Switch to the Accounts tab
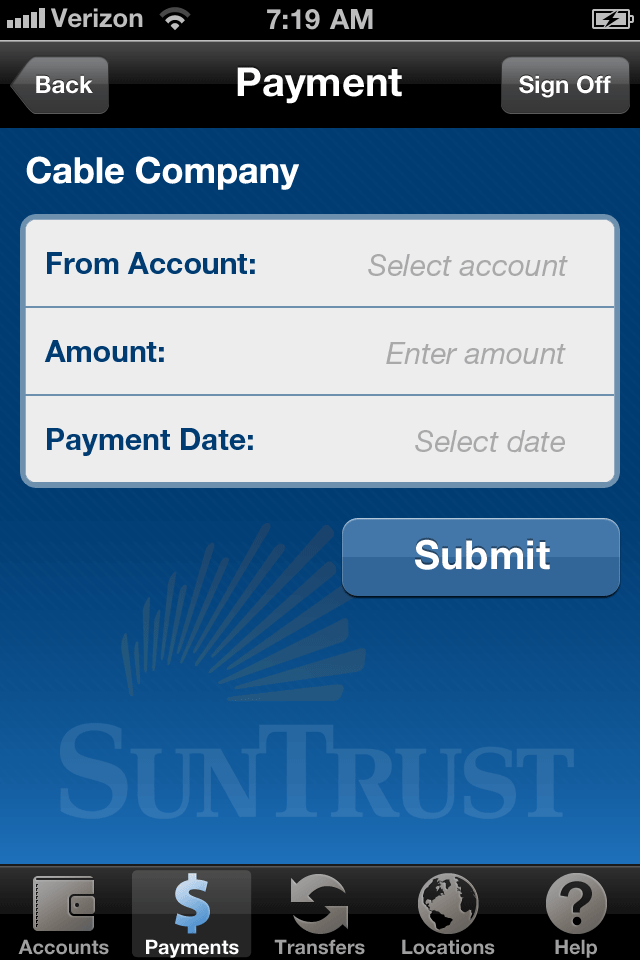Image resolution: width=640 pixels, height=960 pixels. point(64,915)
